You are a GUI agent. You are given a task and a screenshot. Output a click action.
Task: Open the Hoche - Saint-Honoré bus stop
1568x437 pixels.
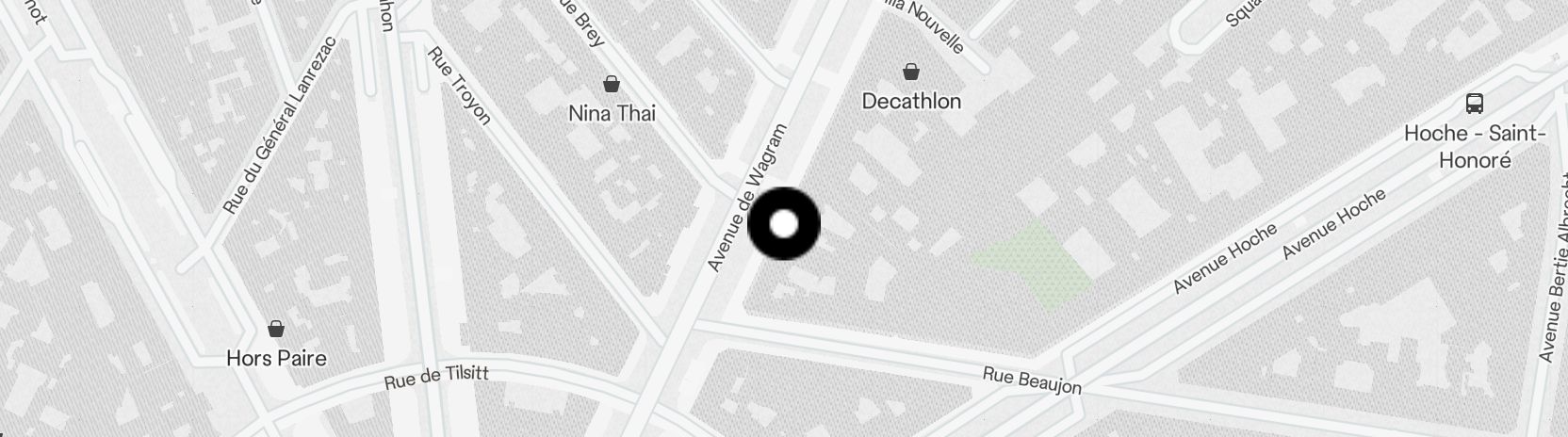1475,104
